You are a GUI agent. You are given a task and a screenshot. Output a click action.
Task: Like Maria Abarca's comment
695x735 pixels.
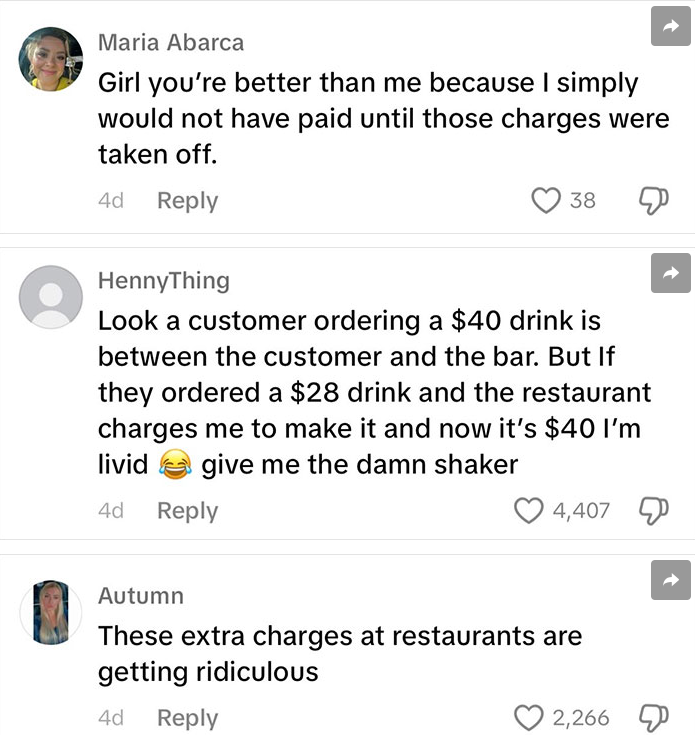point(546,201)
